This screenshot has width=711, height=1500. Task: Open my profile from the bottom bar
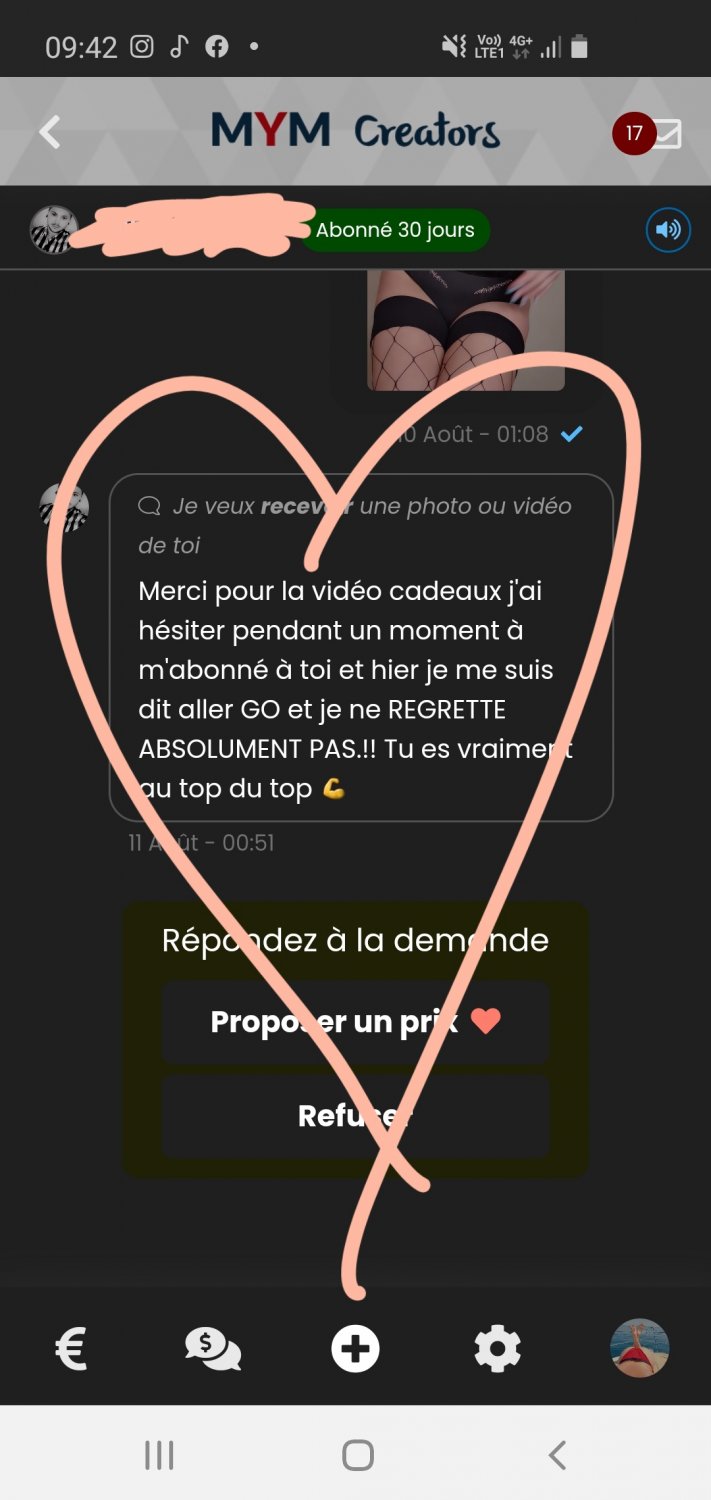(x=639, y=1349)
